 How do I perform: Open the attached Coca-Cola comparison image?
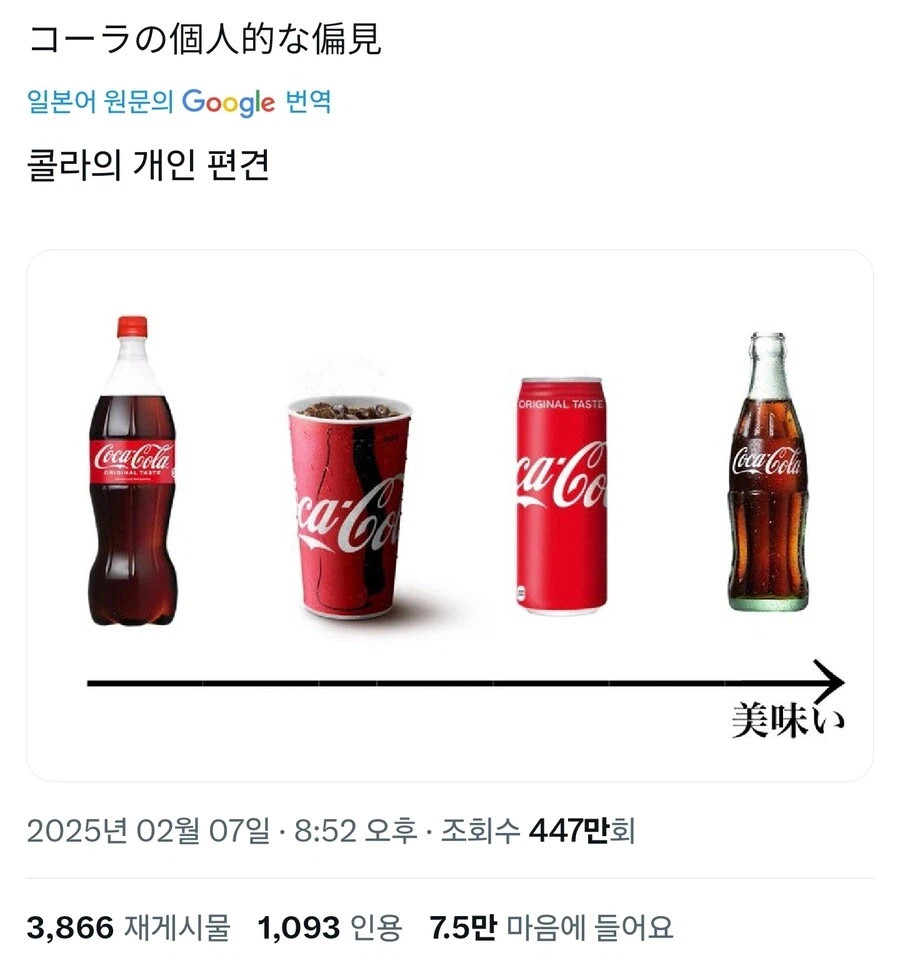(449, 514)
